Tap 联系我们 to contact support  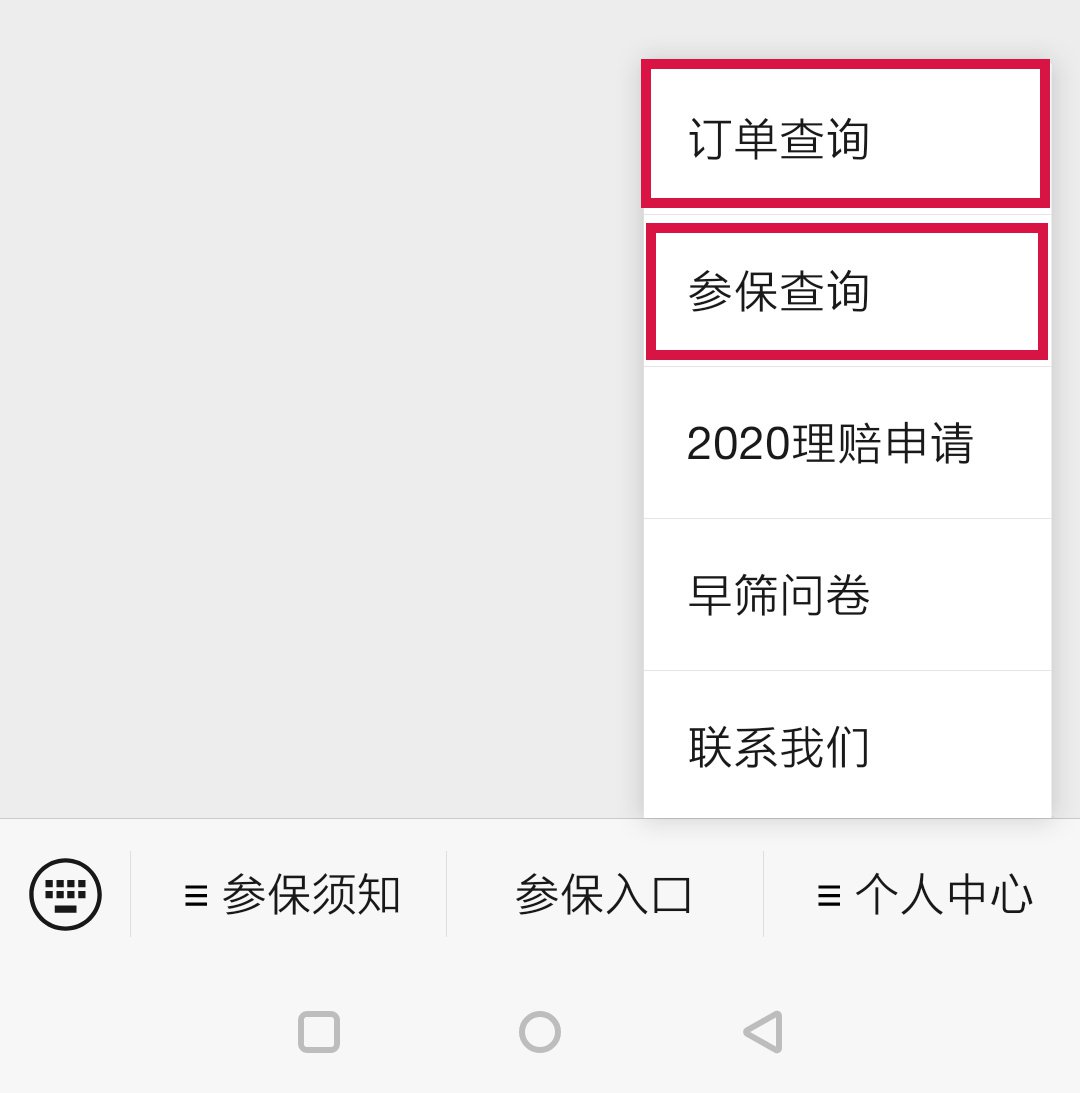(x=845, y=746)
